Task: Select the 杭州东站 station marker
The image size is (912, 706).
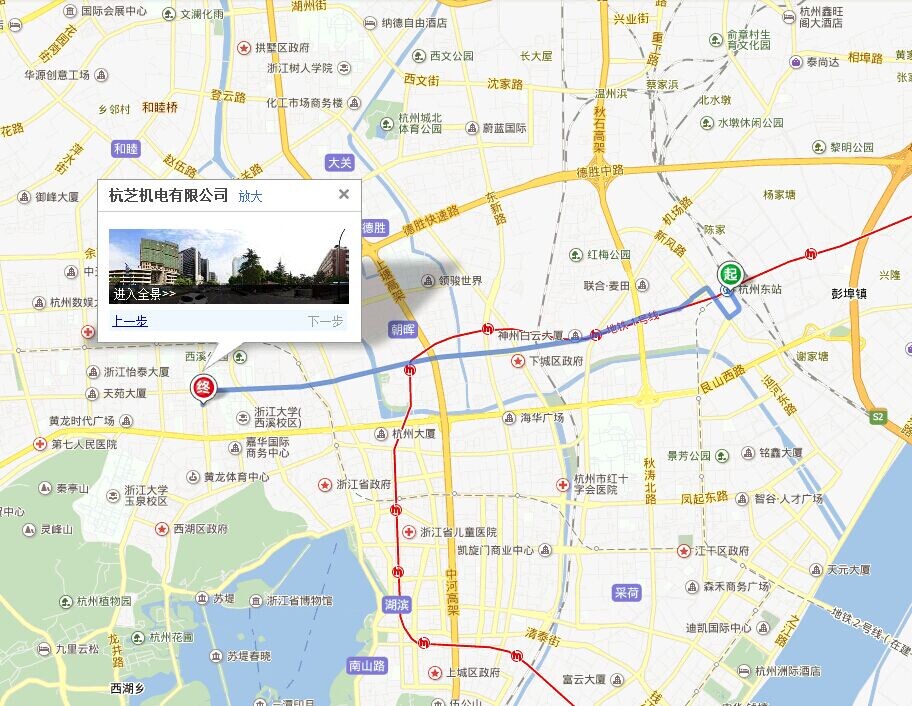Action: [x=759, y=289]
